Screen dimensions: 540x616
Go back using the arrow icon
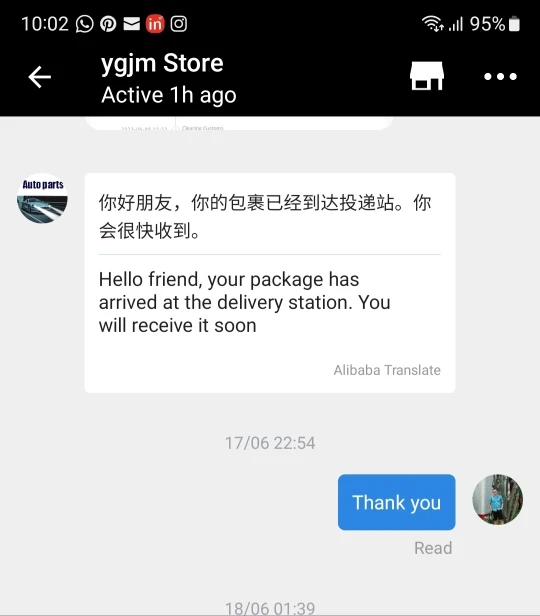point(40,77)
